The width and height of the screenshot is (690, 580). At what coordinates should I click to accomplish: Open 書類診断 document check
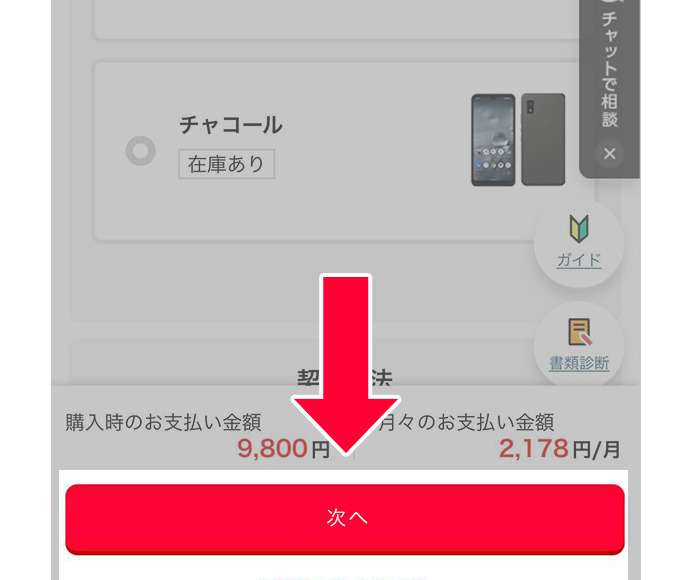click(579, 344)
